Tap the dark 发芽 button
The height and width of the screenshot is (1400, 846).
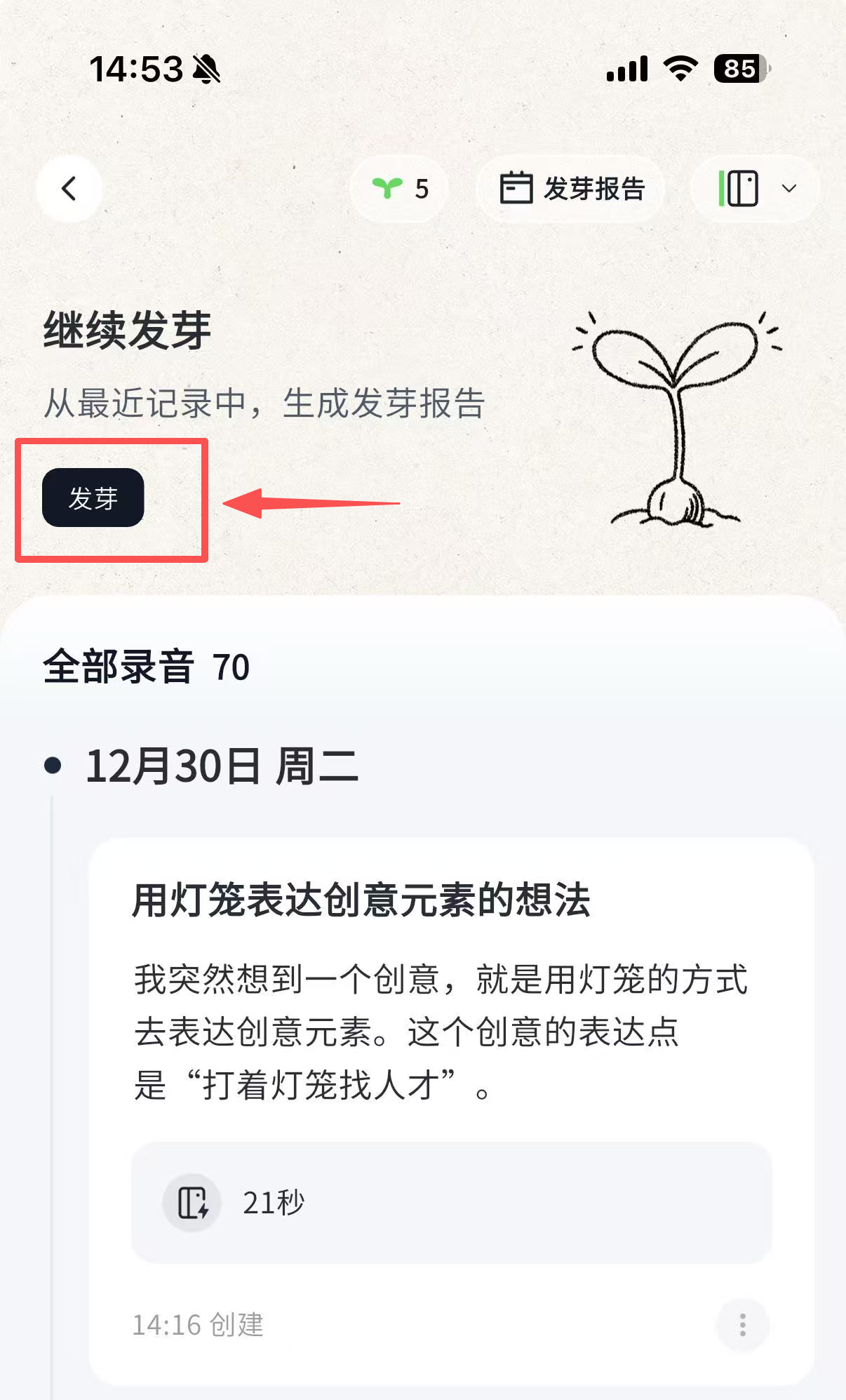click(93, 498)
